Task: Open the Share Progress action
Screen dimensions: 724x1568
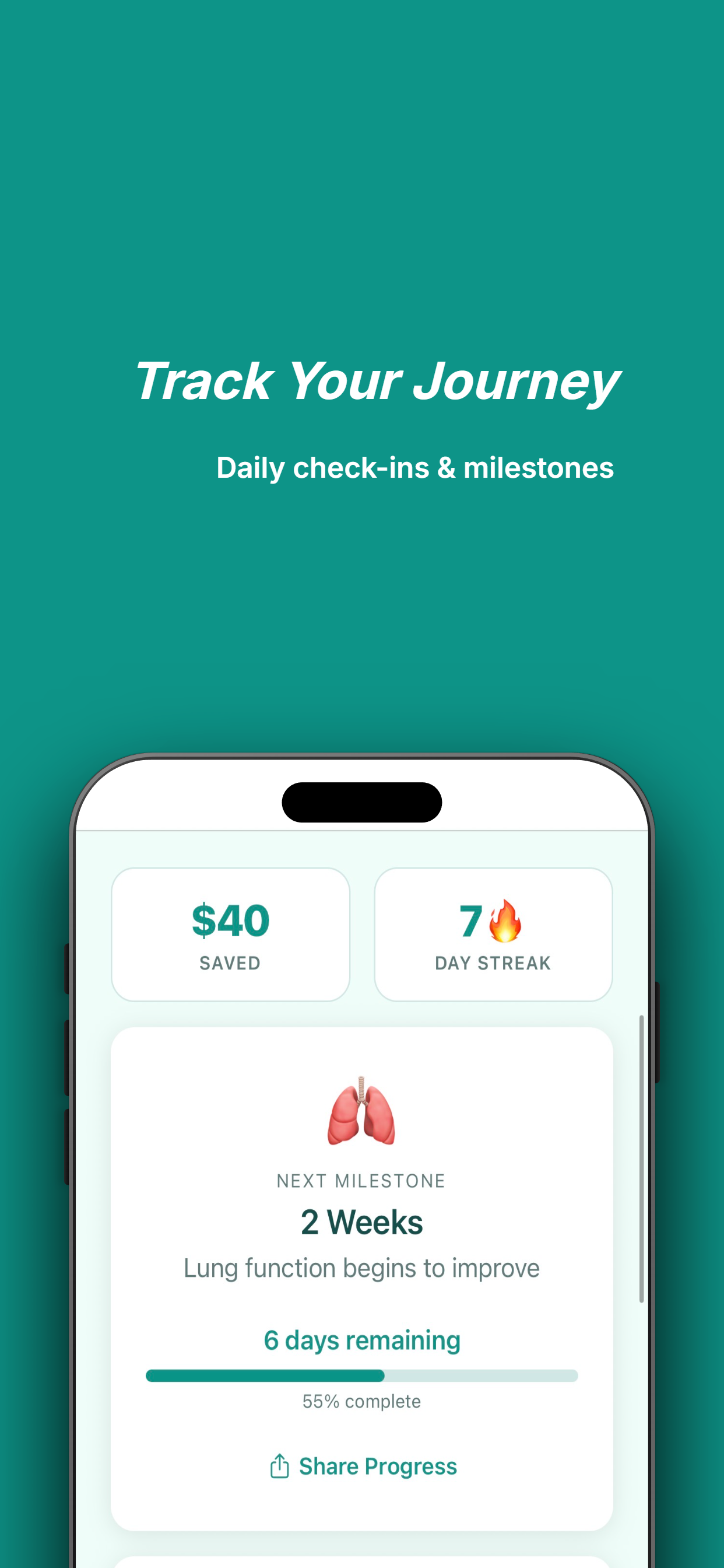Action: pyautogui.click(x=377, y=1465)
